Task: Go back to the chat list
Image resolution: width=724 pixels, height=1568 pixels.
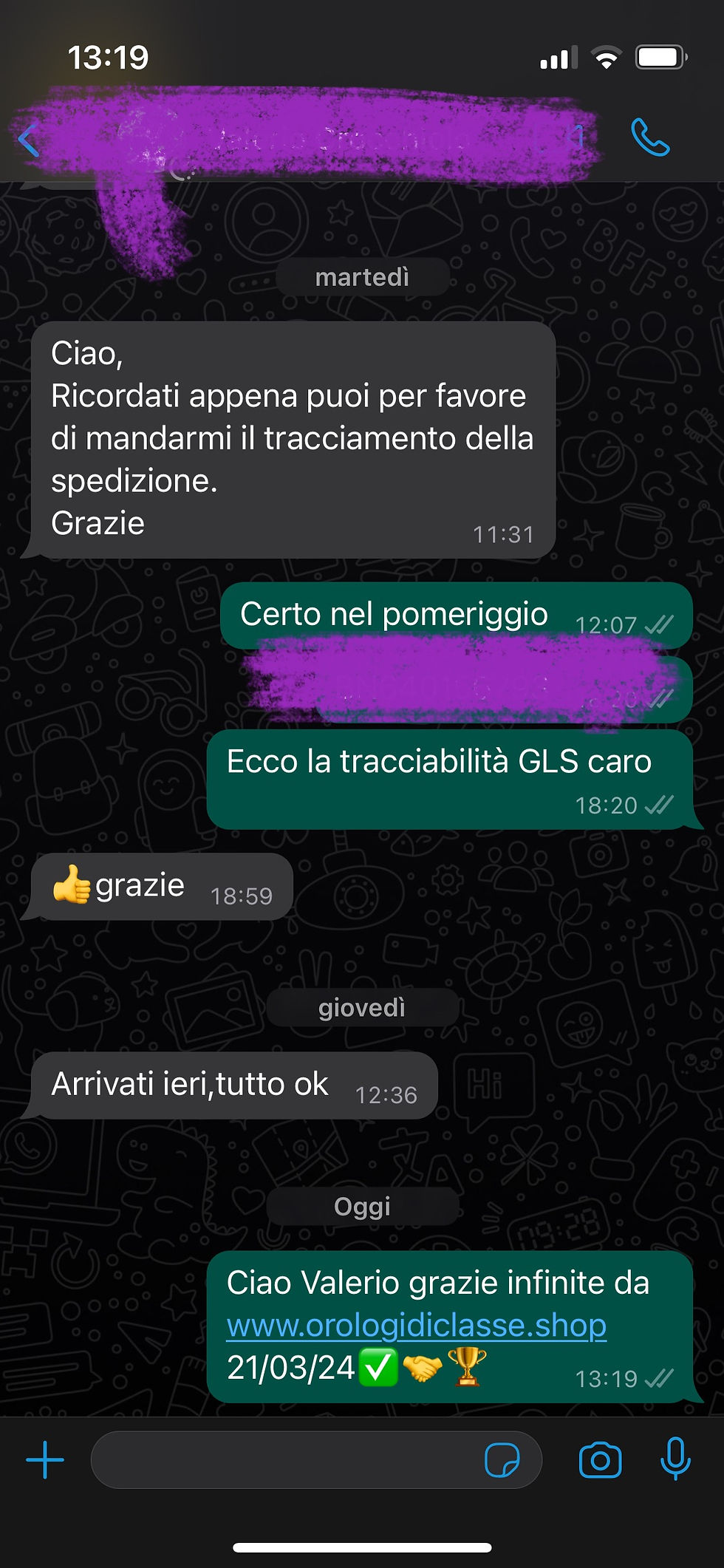Action: click(28, 140)
